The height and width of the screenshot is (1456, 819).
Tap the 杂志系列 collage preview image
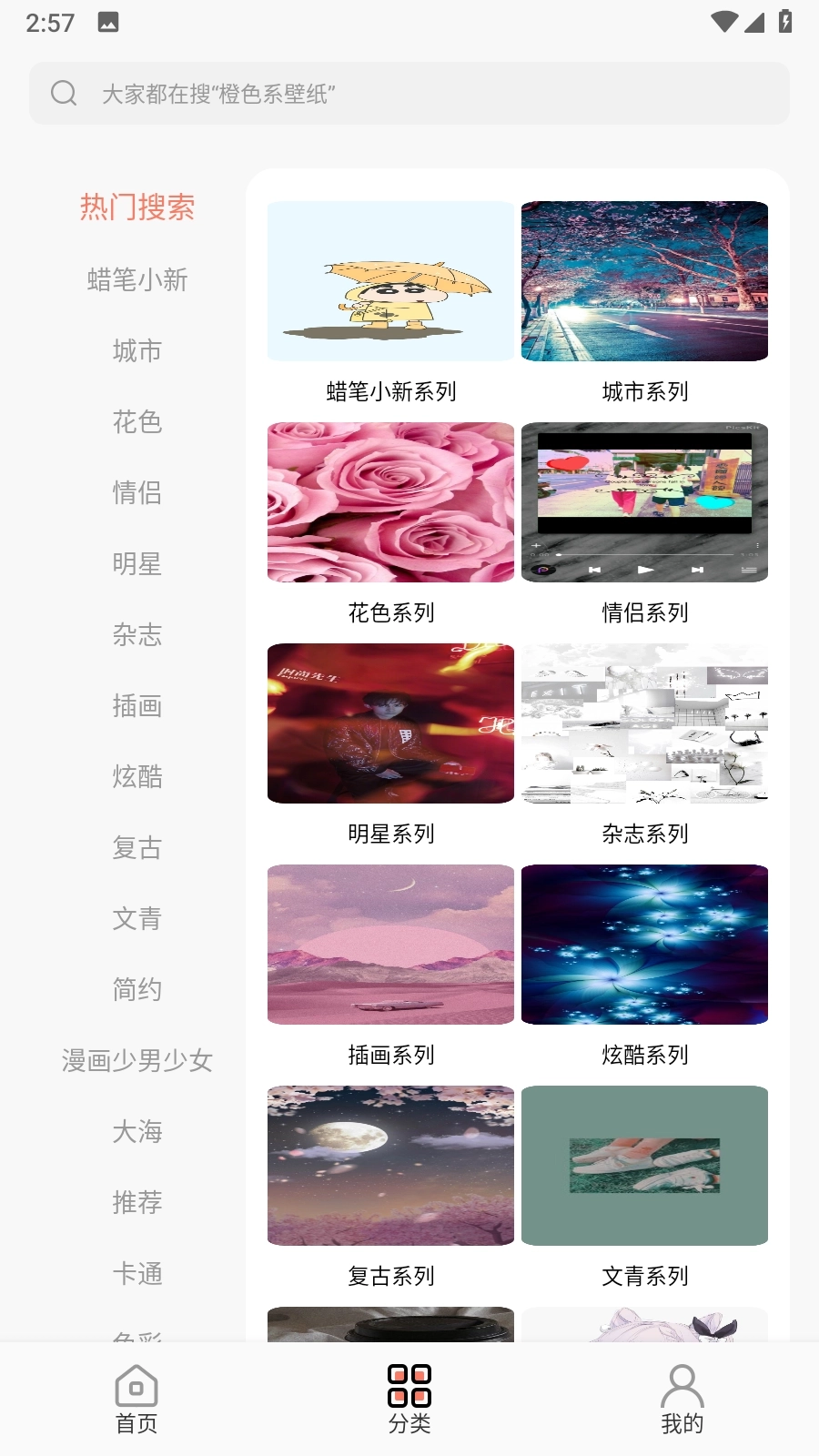tap(644, 723)
